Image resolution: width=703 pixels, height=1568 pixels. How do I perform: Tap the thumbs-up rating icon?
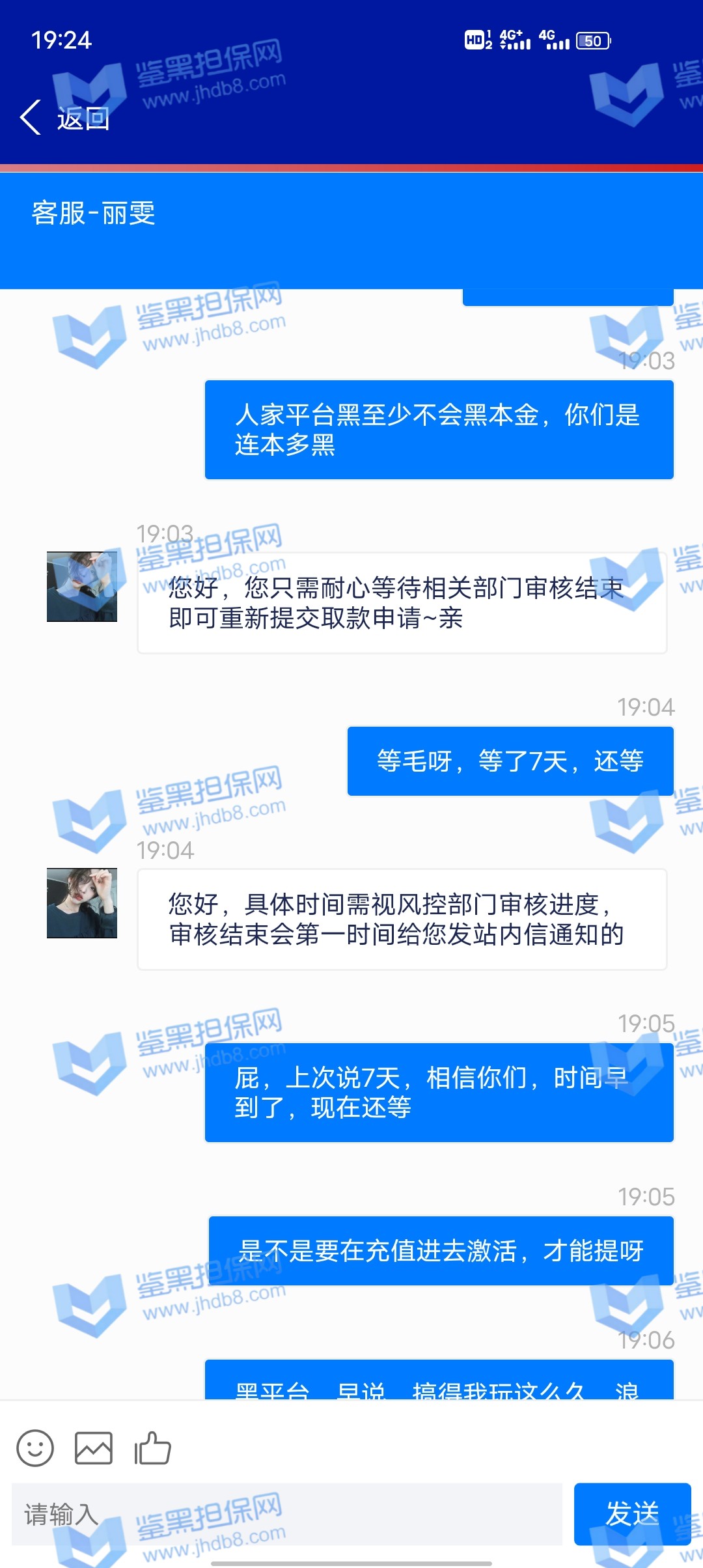pos(152,1448)
